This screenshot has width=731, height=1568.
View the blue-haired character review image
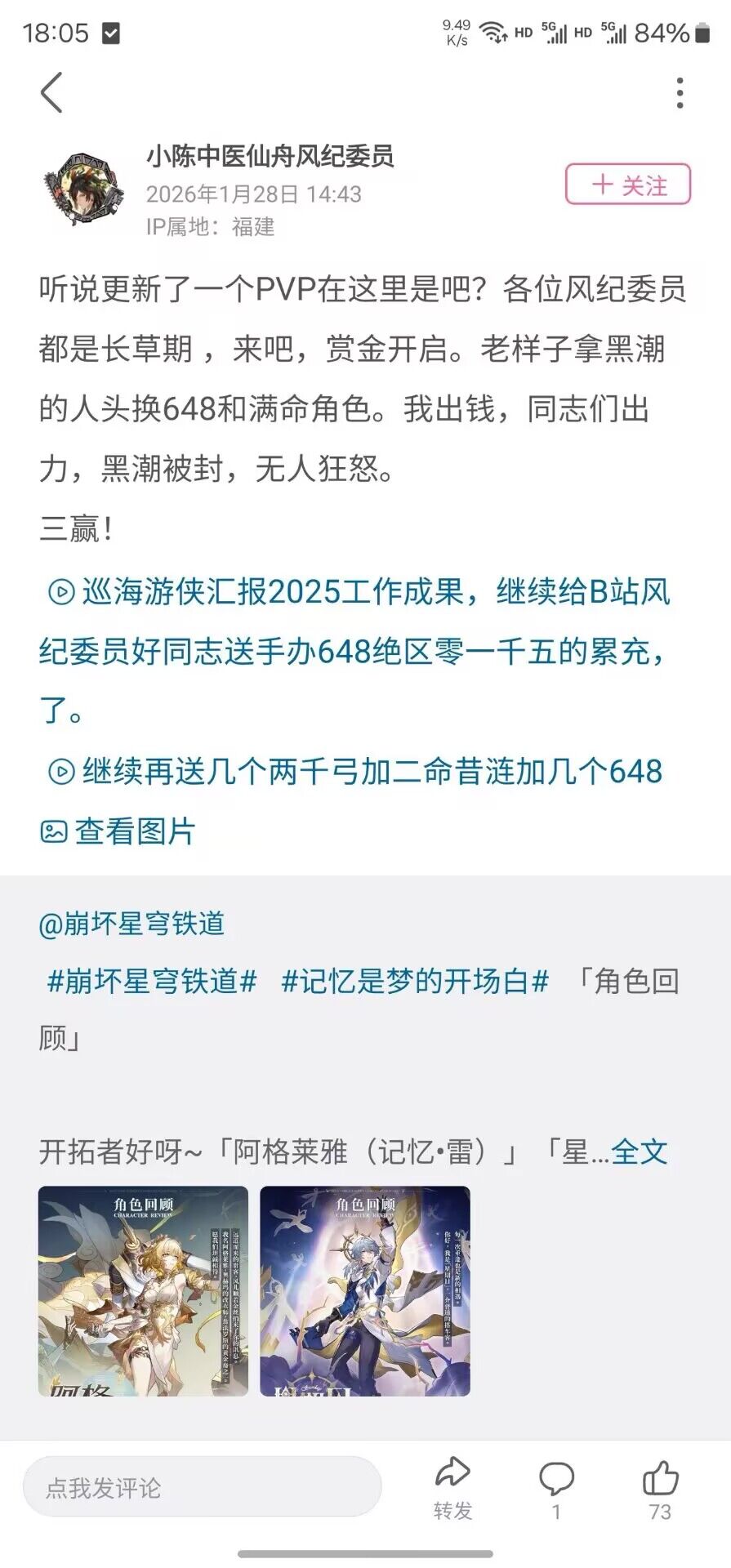click(365, 1291)
